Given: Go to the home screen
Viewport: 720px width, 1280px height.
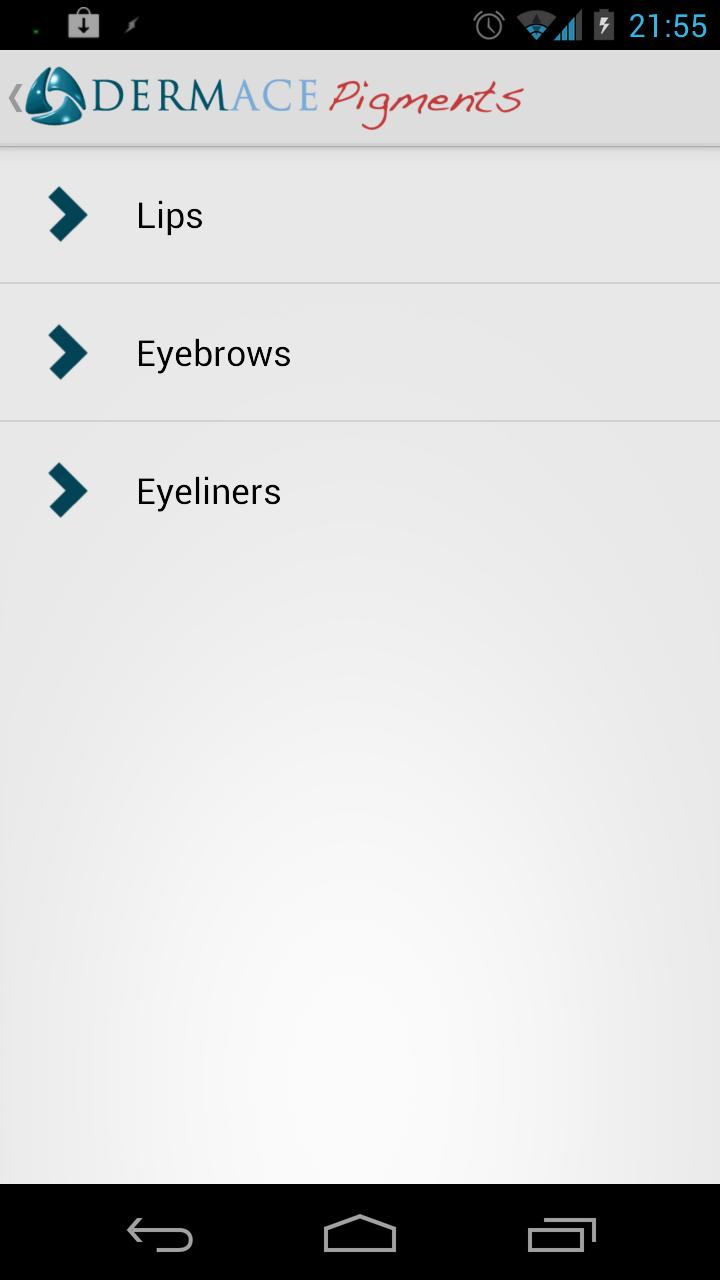Looking at the screenshot, I should [x=360, y=1235].
